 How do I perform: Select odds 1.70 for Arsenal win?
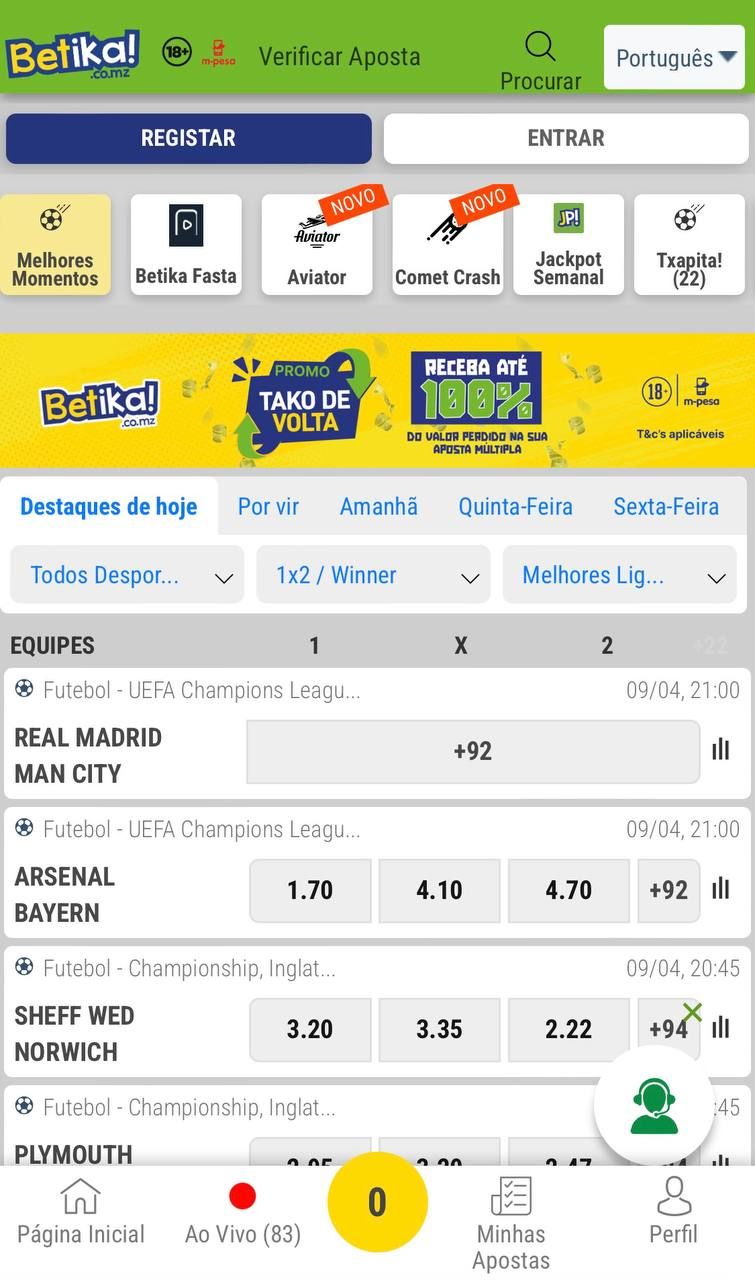point(310,890)
